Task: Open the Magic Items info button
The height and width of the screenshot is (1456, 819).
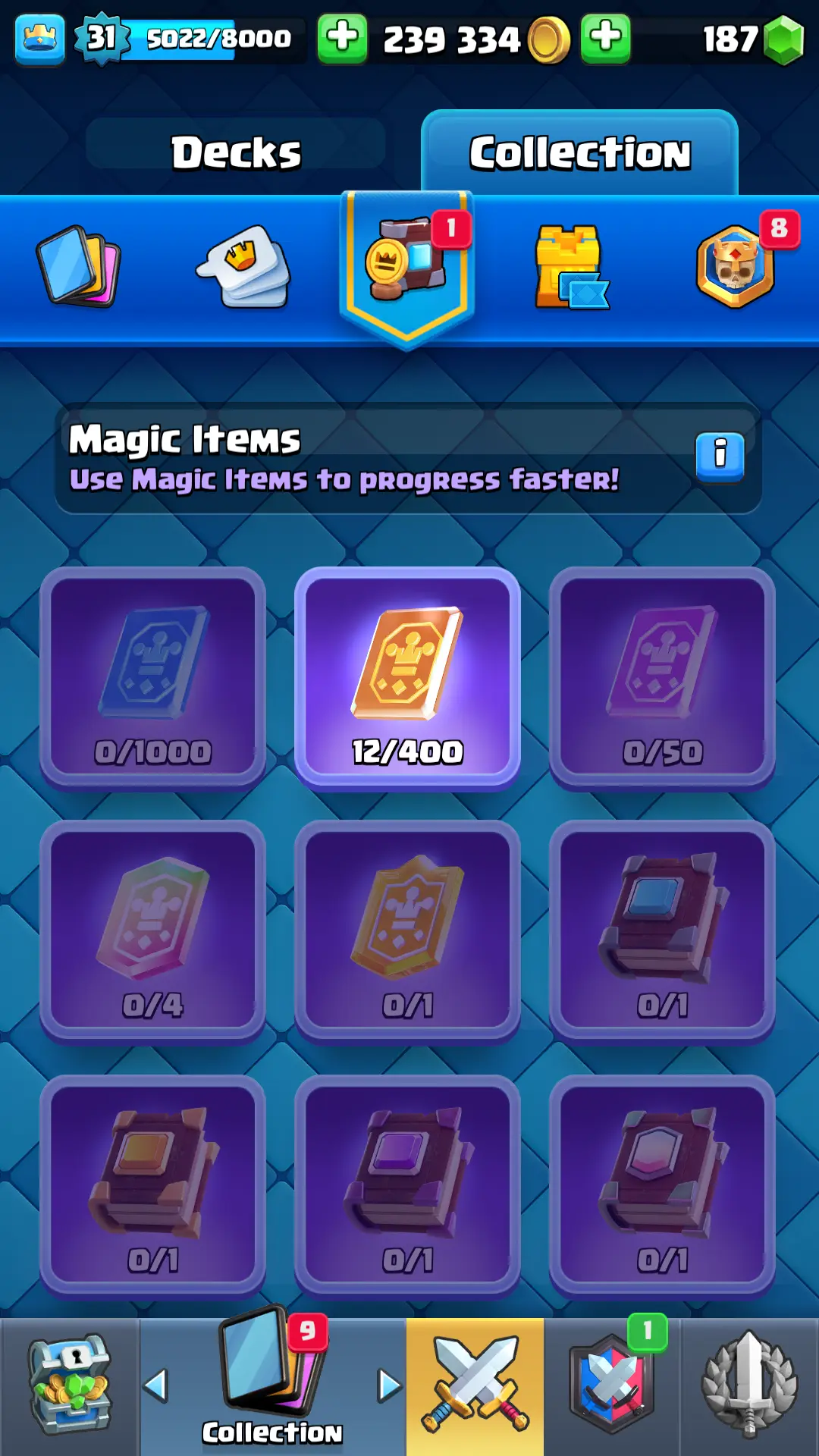Action: point(720,457)
